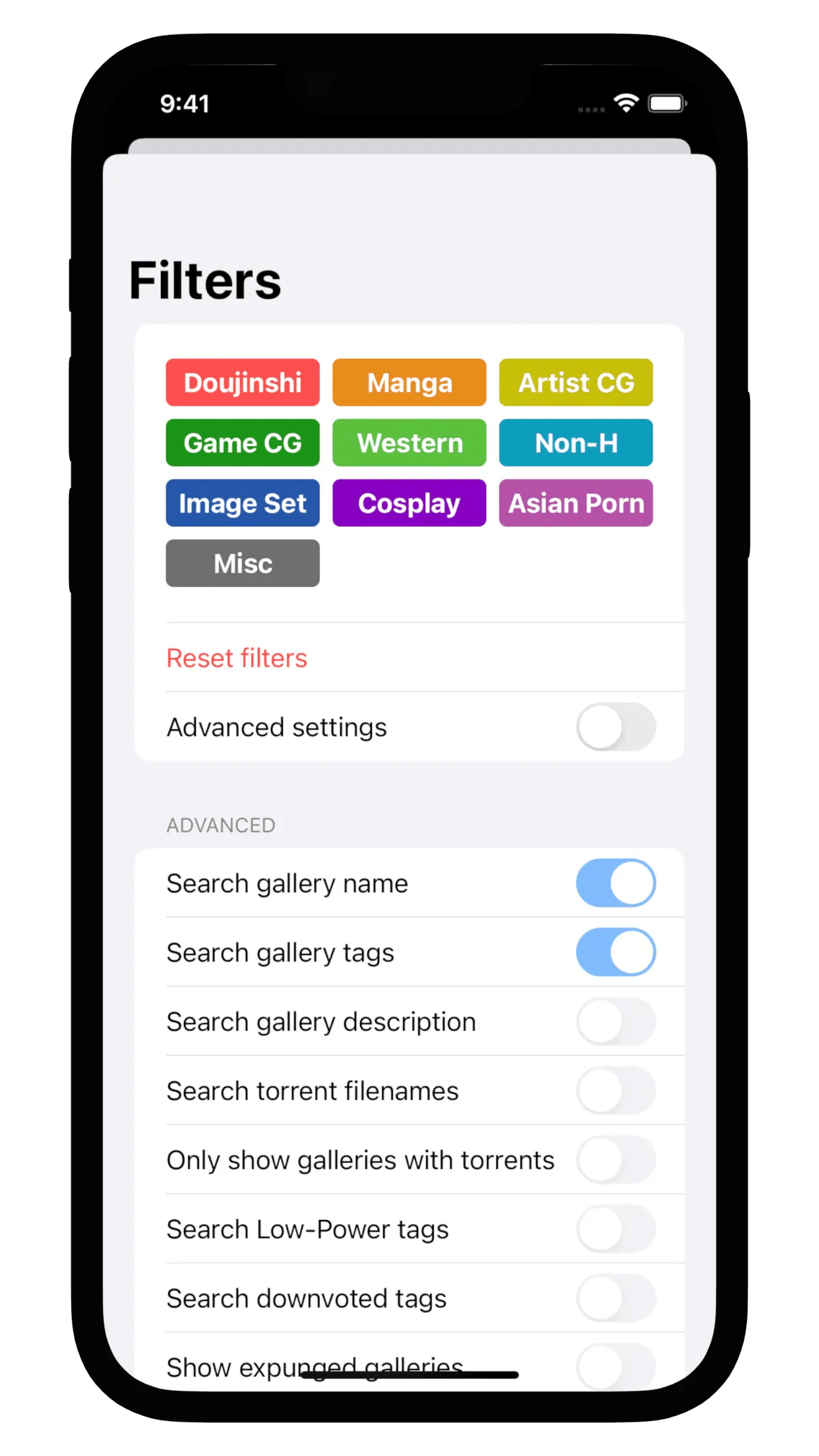Turn on Search torrent filenames
Viewport: 819px width, 1456px height.
point(616,1091)
